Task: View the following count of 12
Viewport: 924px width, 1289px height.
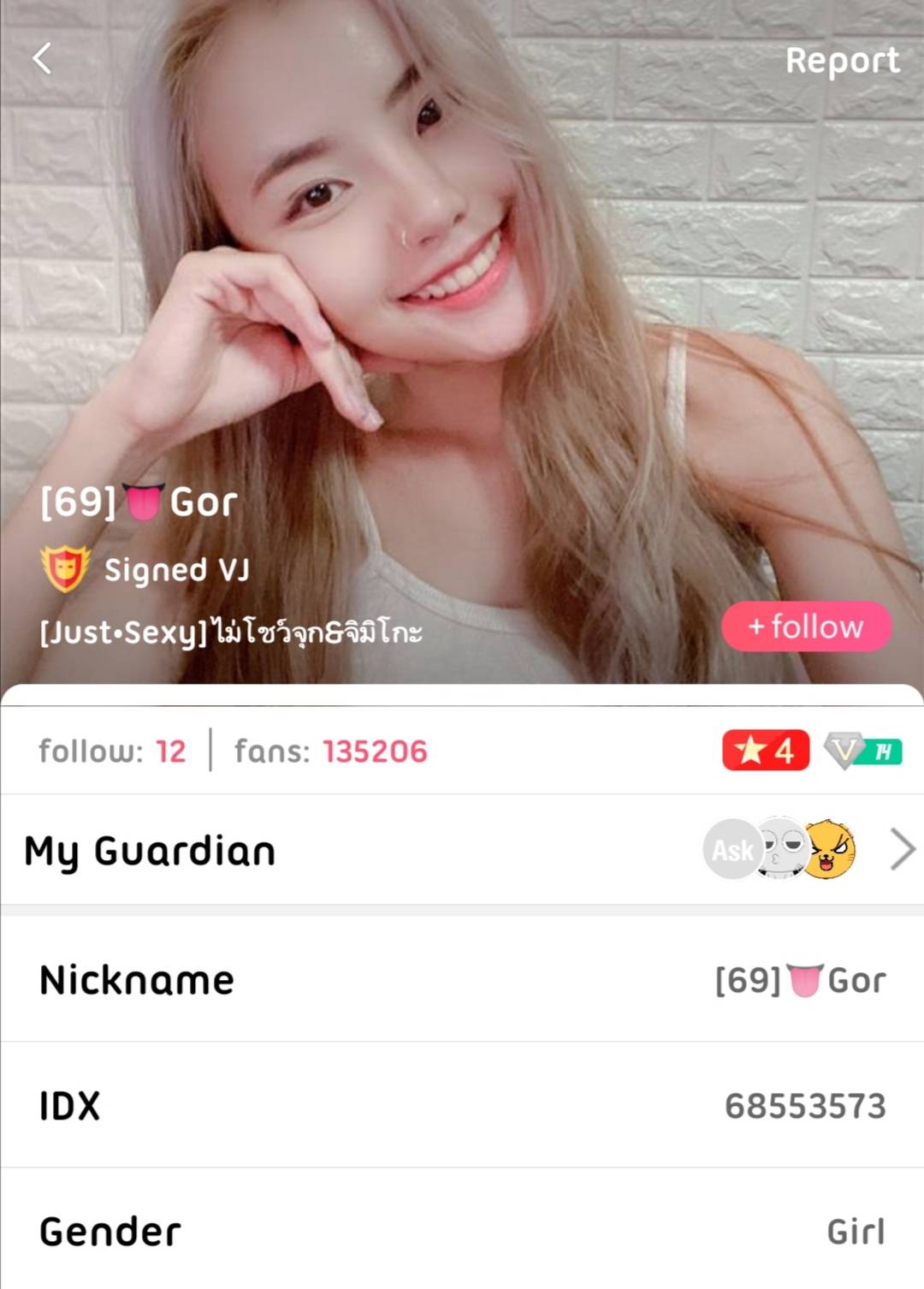Action: coord(112,751)
